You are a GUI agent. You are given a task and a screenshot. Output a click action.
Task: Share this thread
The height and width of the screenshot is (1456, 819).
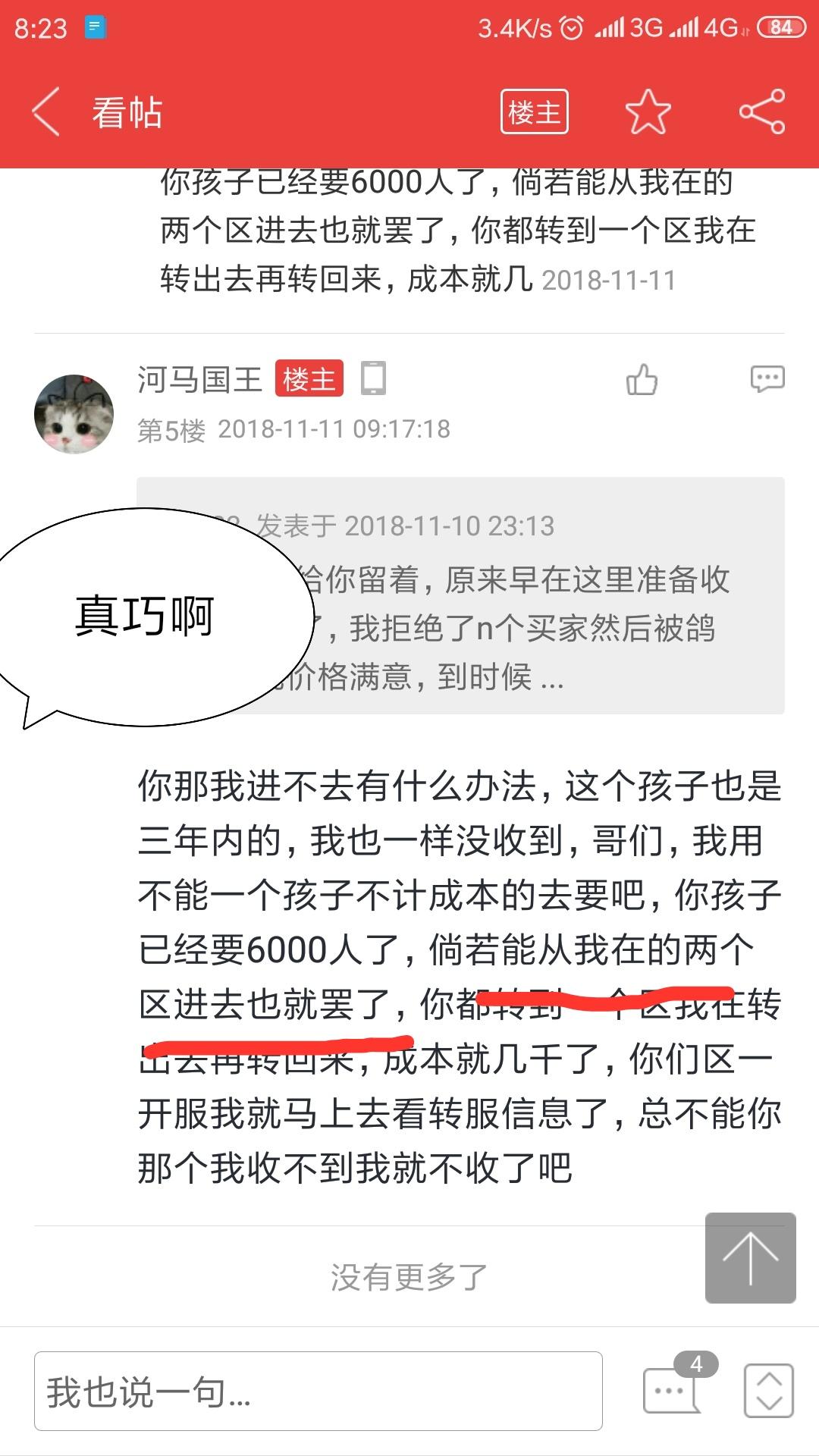point(762,112)
